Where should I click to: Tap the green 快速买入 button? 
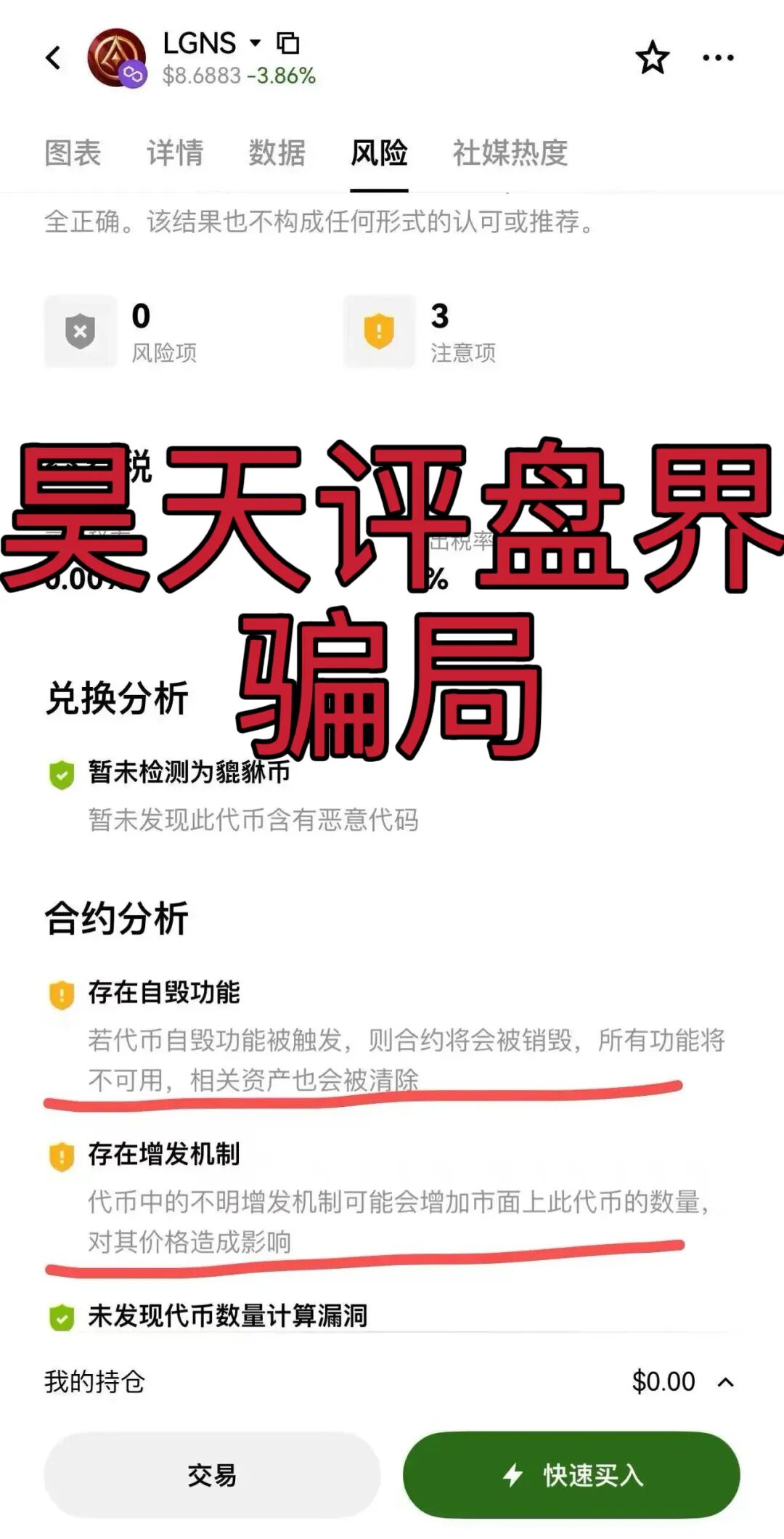(x=571, y=1475)
